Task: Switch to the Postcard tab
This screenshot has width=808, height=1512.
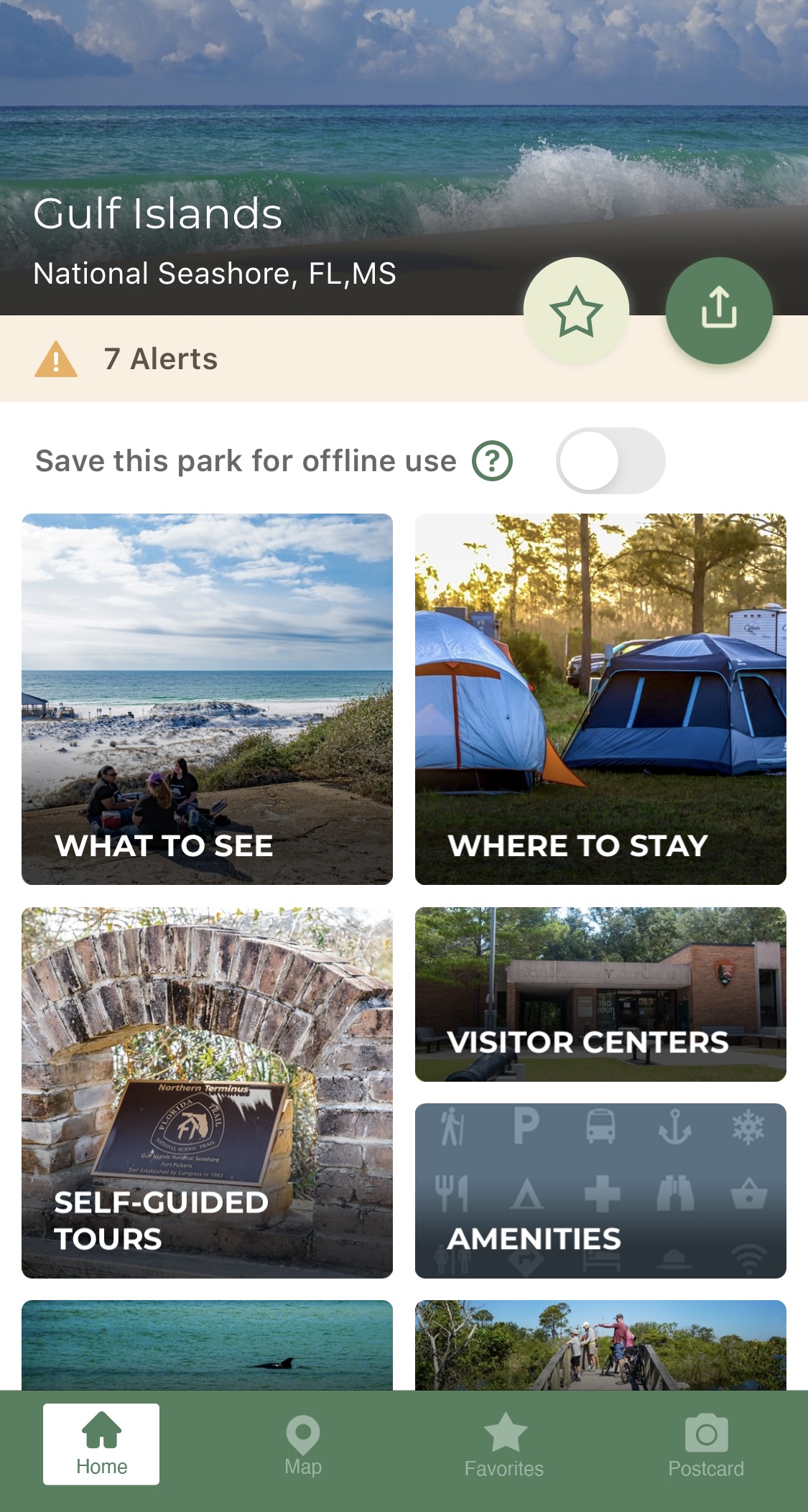Action: click(x=706, y=1445)
